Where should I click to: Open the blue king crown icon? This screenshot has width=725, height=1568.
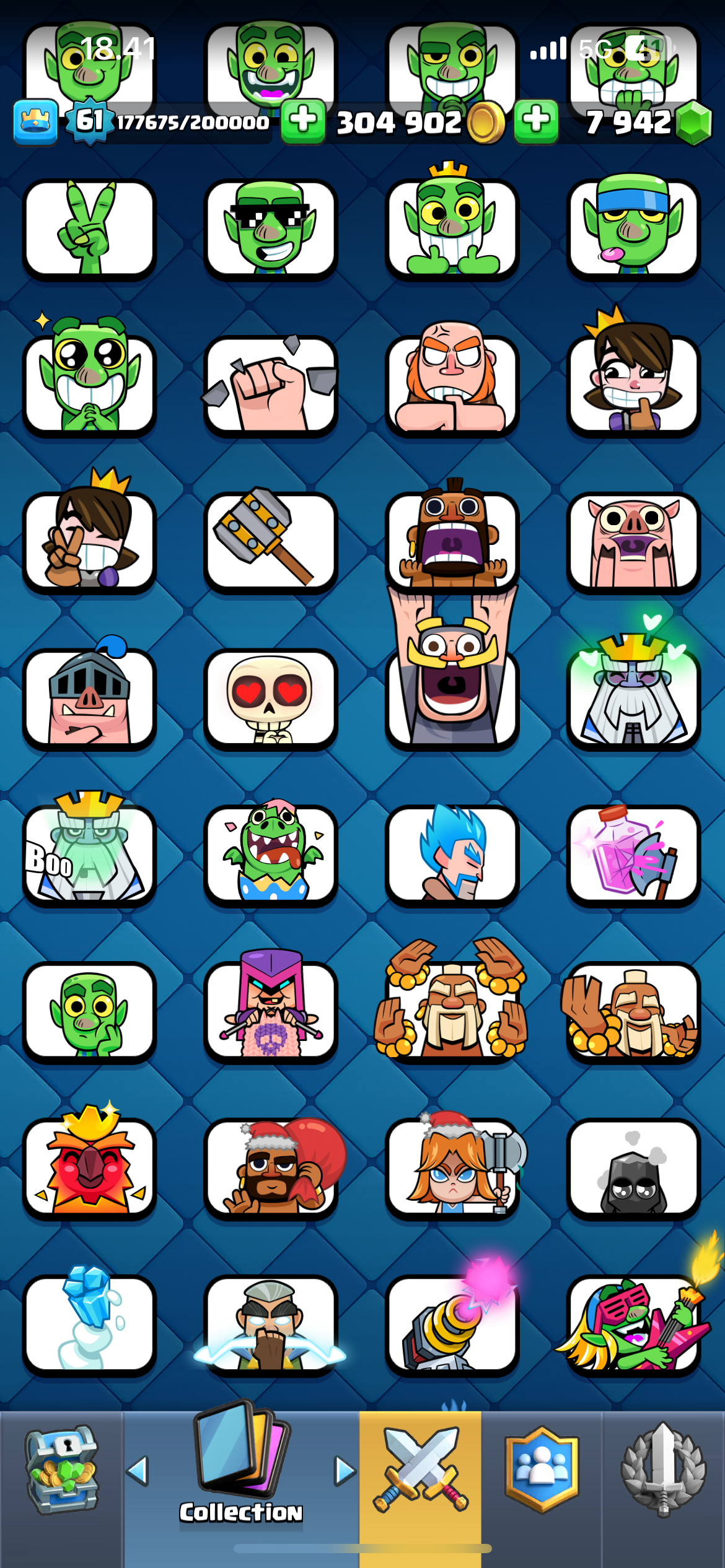point(36,121)
